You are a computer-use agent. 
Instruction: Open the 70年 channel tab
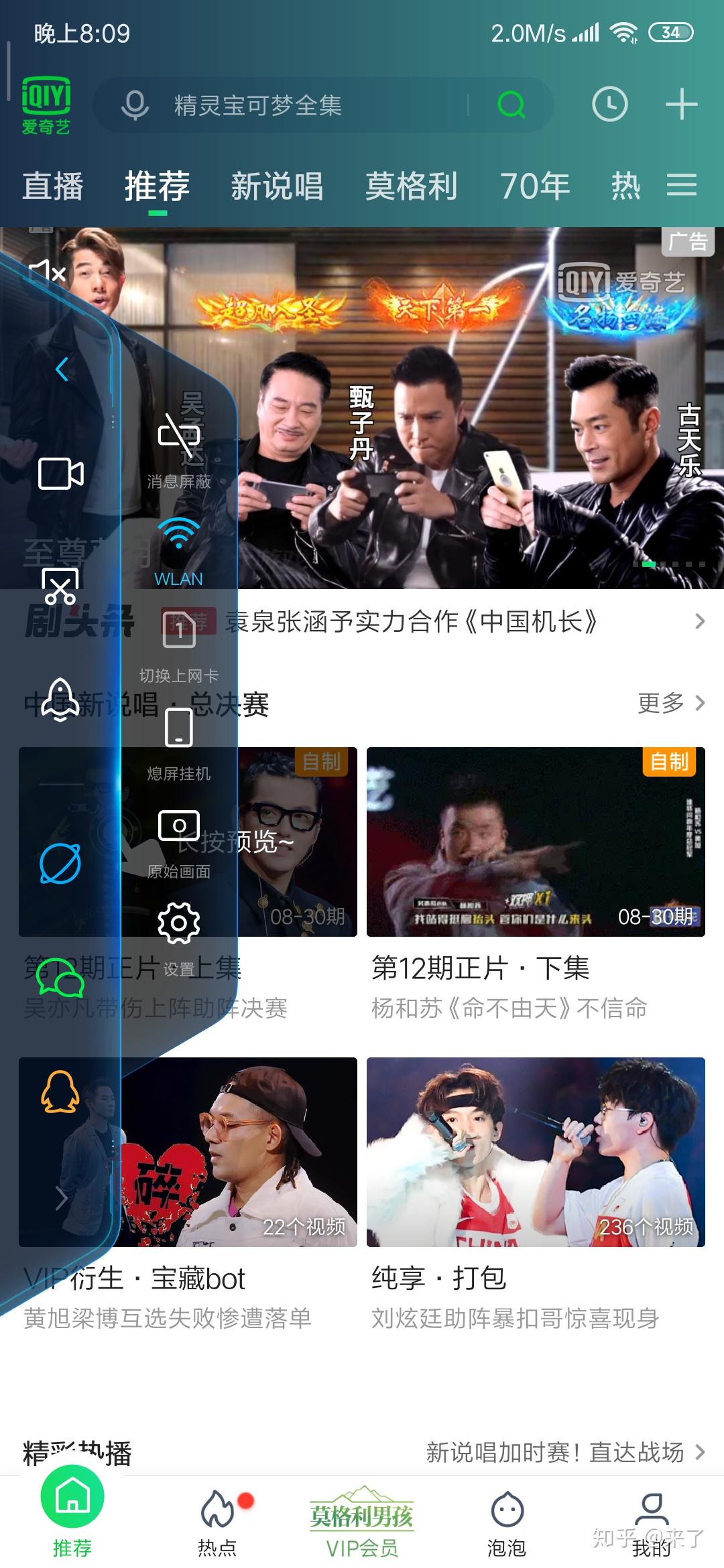click(535, 186)
